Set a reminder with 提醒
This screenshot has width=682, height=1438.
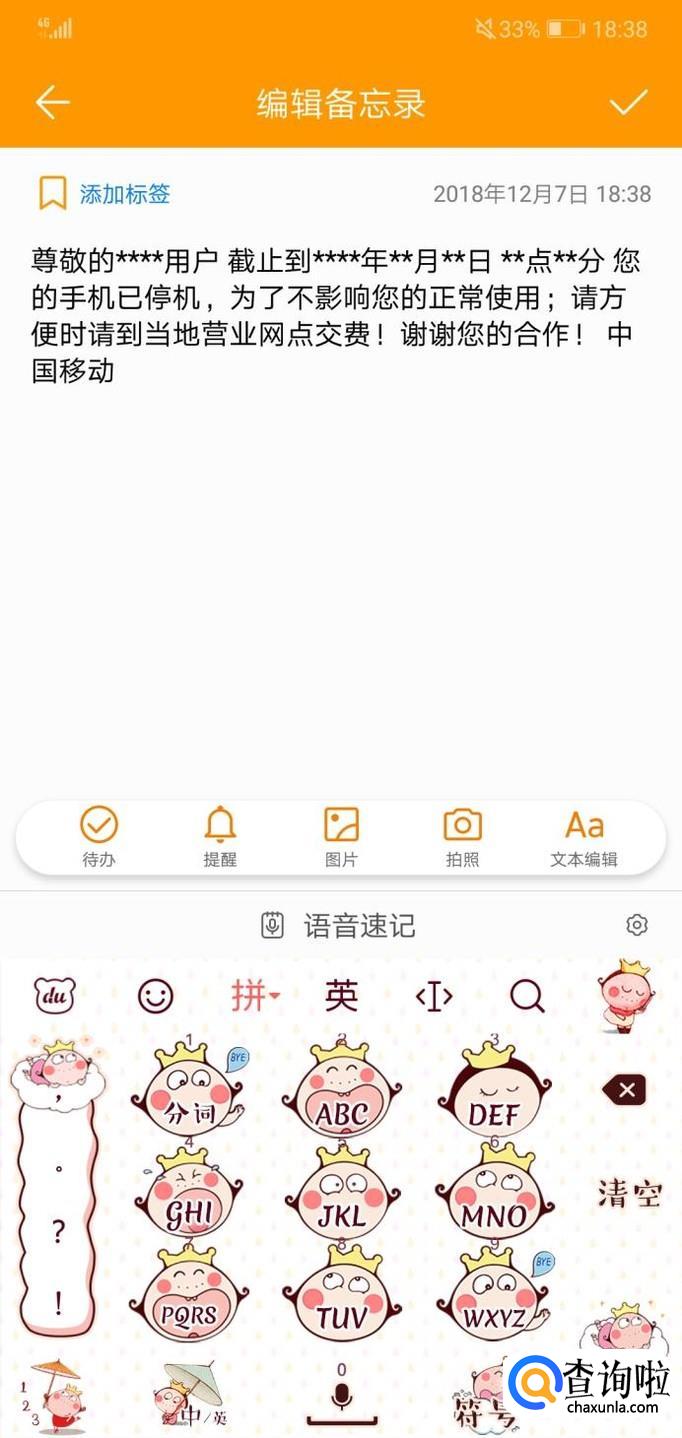(220, 836)
